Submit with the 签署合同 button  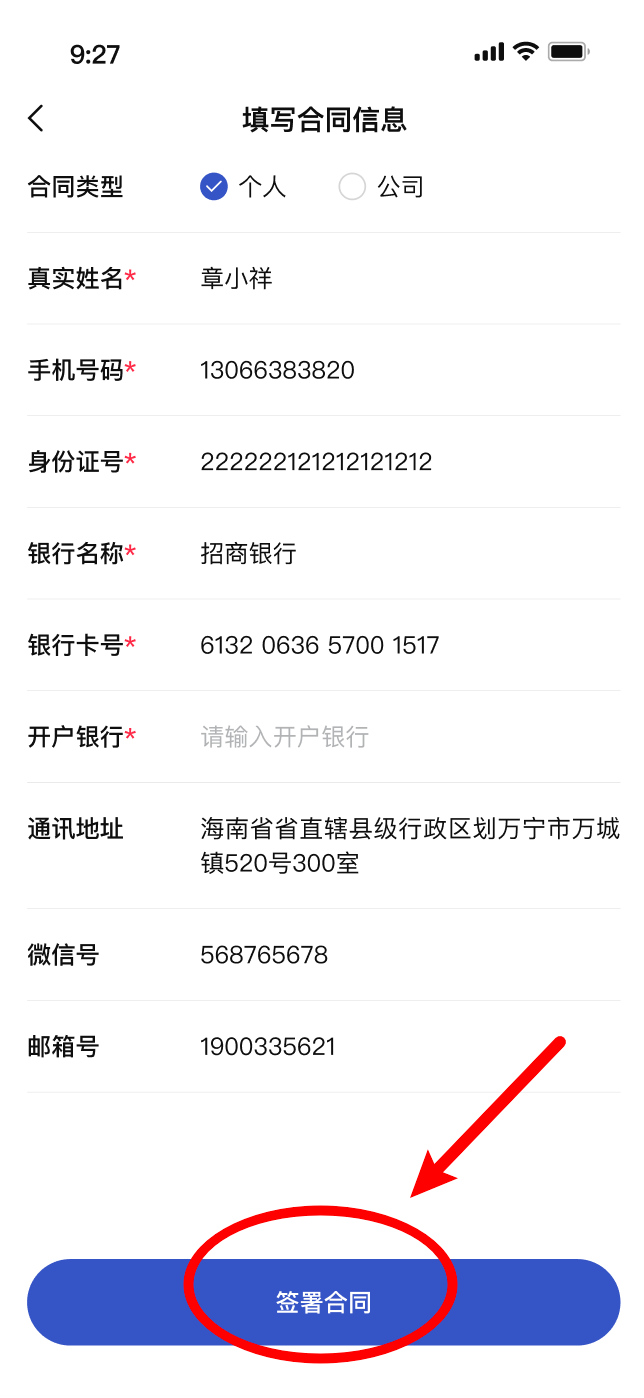pyautogui.click(x=323, y=1302)
